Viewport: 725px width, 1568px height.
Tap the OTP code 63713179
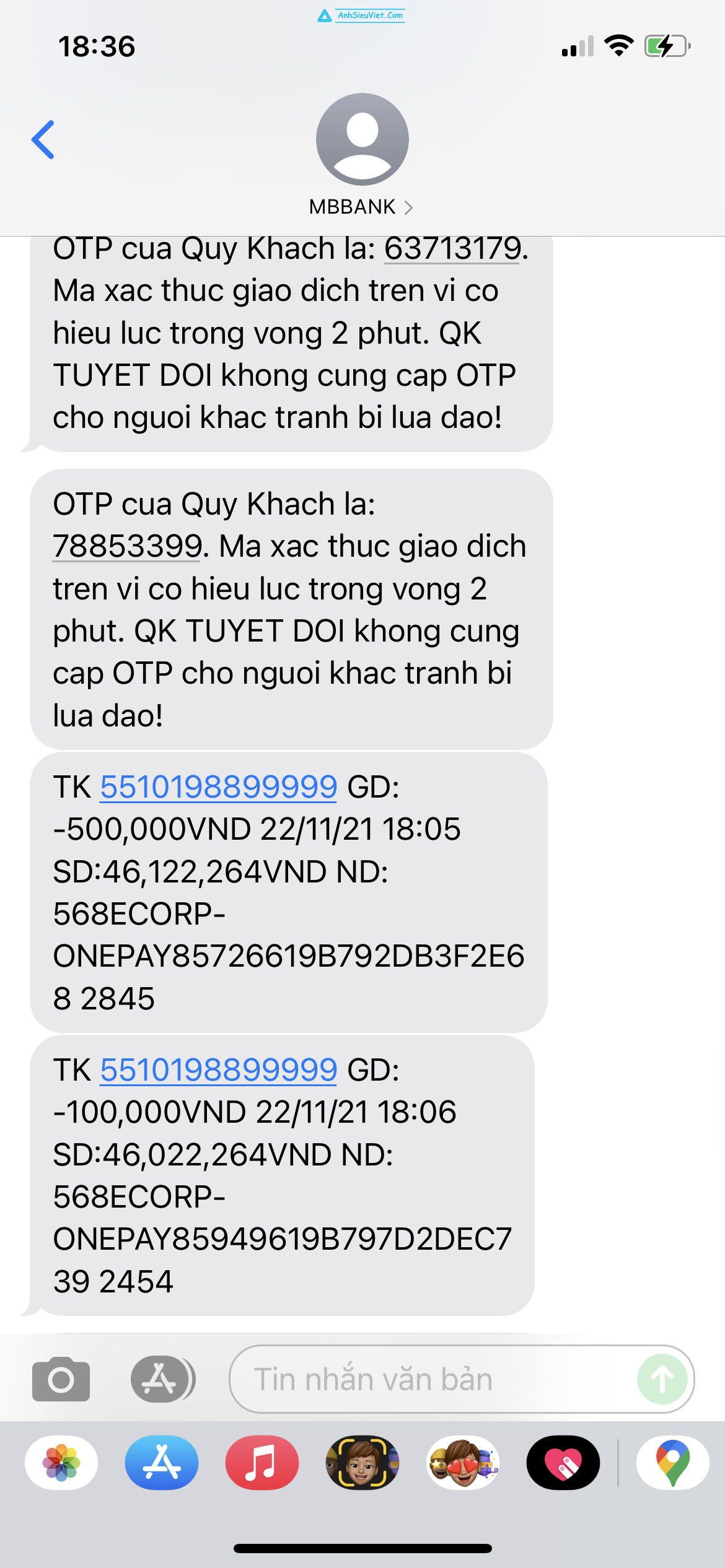(452, 249)
